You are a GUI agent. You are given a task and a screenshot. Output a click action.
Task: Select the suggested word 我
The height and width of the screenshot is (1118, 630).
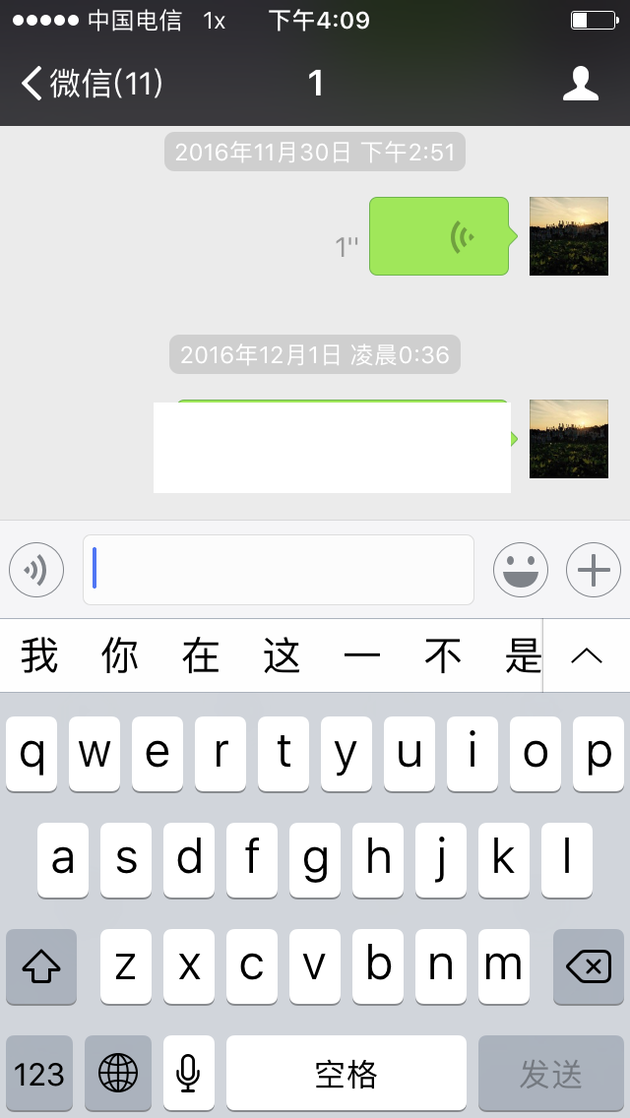(x=39, y=655)
